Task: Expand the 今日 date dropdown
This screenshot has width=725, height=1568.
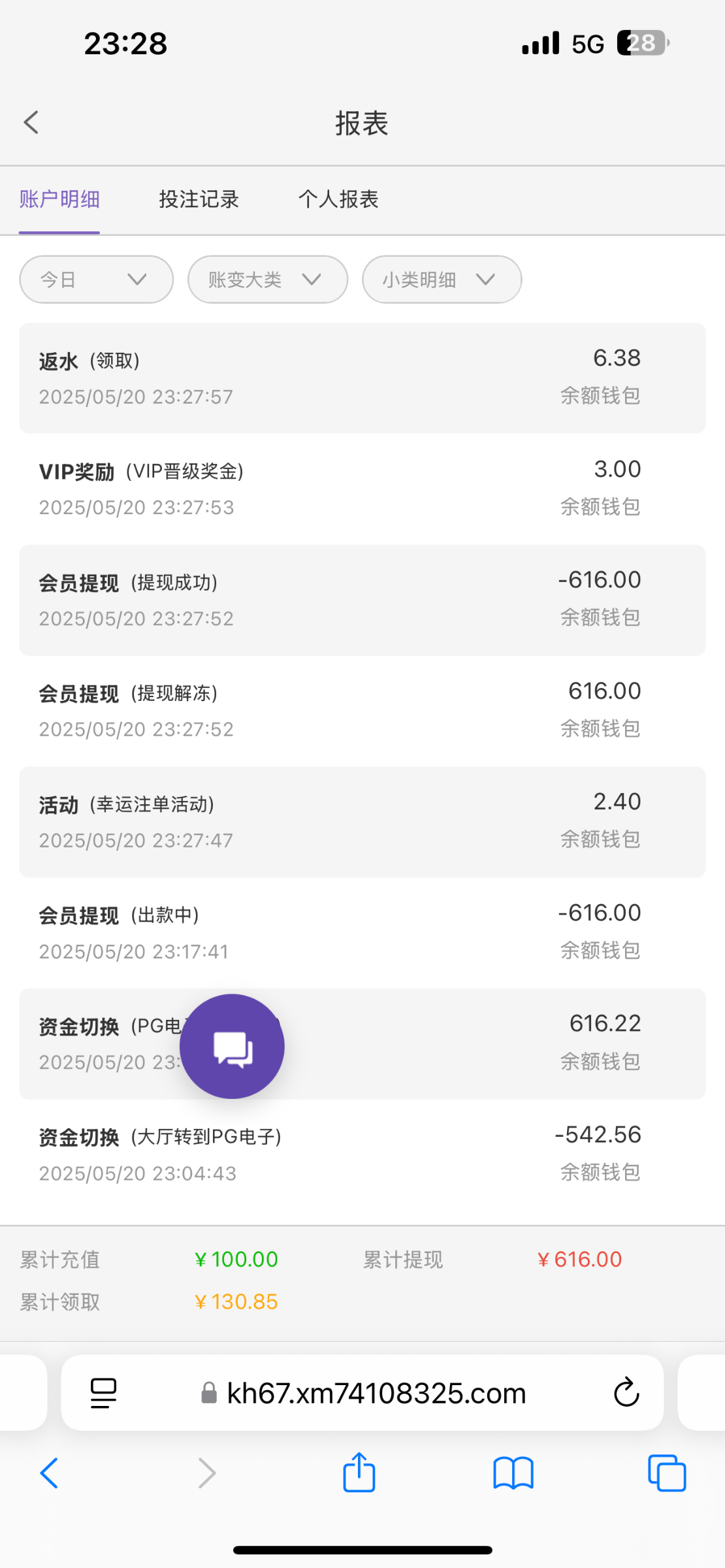Action: pos(97,280)
